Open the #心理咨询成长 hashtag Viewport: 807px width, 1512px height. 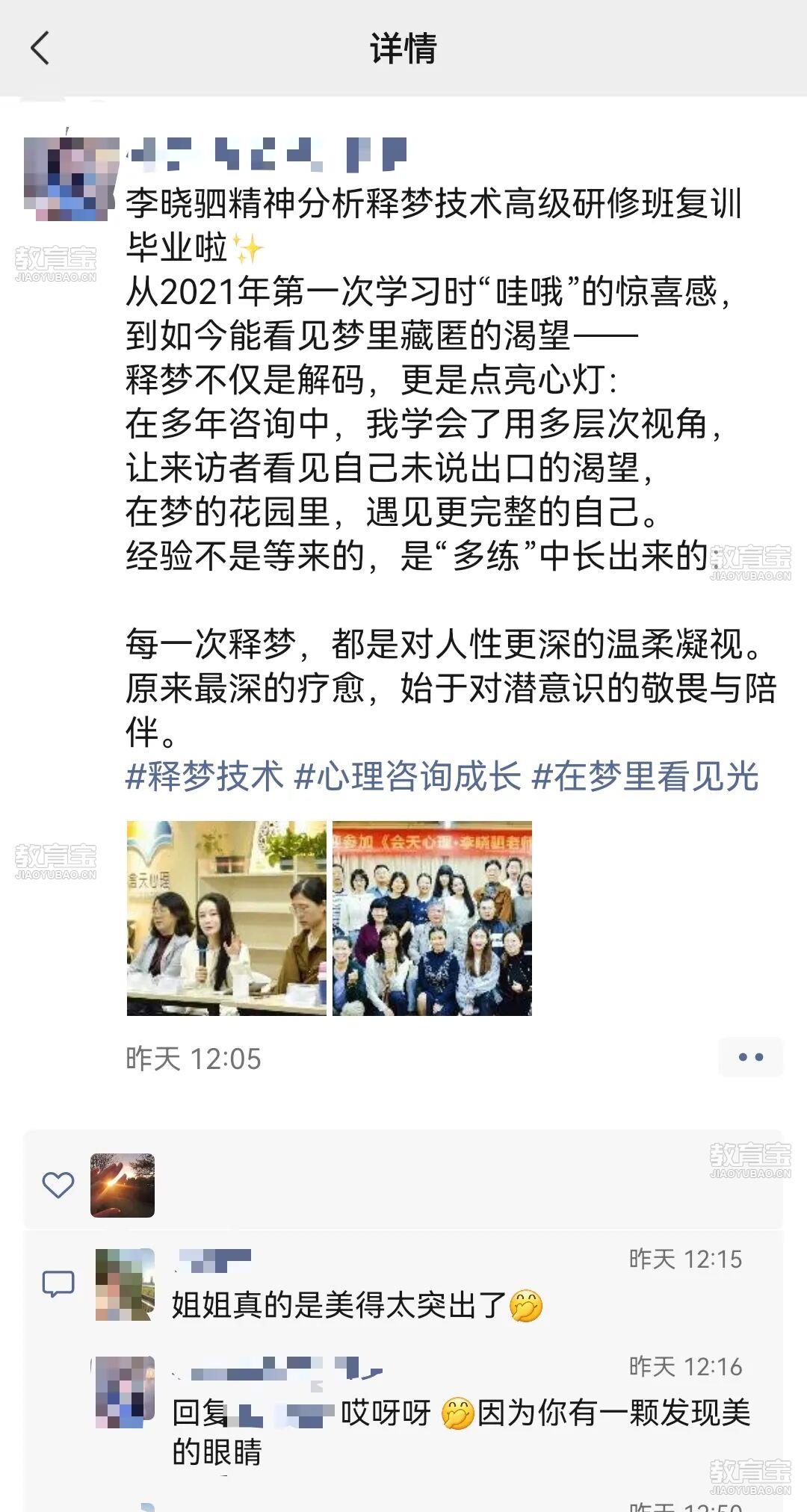coord(408,776)
